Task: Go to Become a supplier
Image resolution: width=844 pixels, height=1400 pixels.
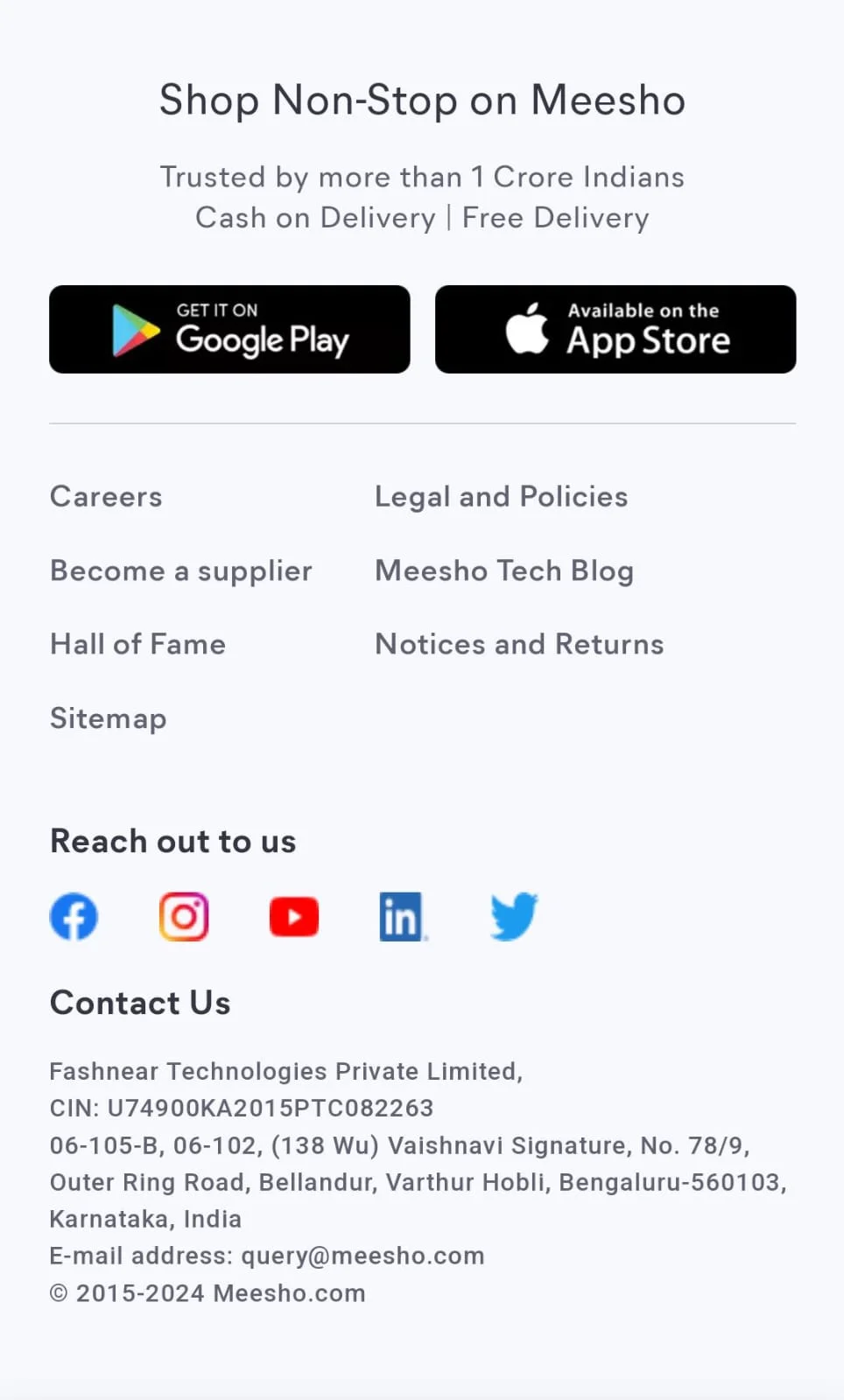Action: click(x=180, y=570)
